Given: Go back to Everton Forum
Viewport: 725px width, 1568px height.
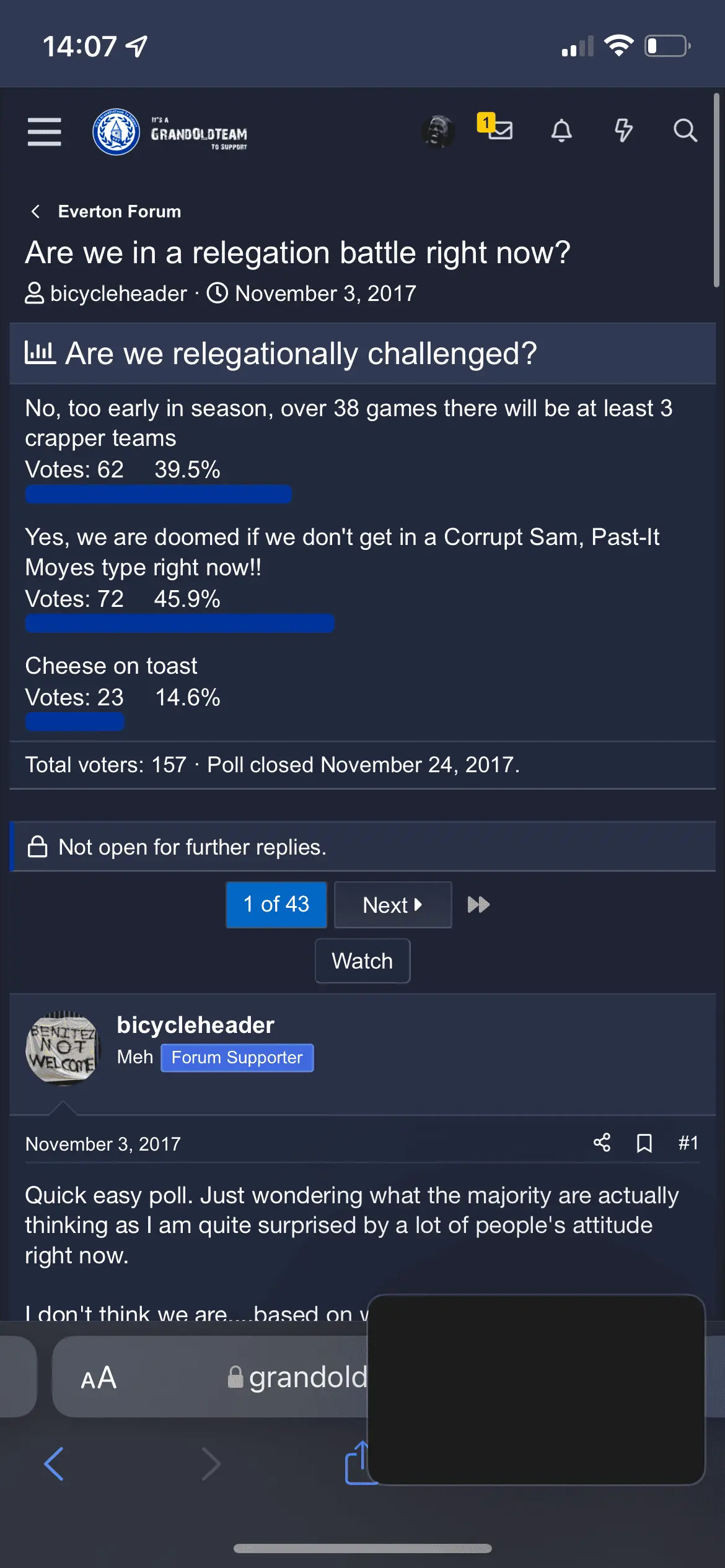Looking at the screenshot, I should click(x=119, y=212).
